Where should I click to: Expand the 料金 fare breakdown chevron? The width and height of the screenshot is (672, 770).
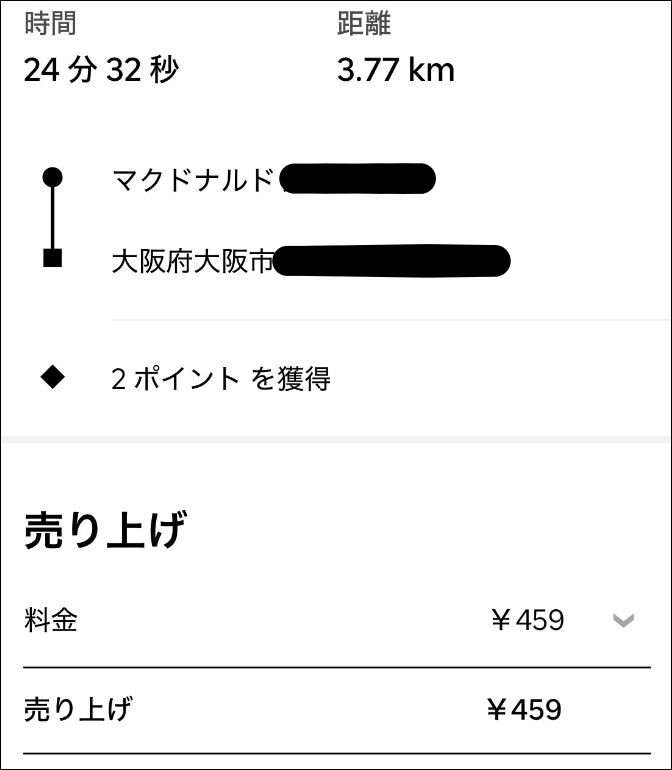623,621
